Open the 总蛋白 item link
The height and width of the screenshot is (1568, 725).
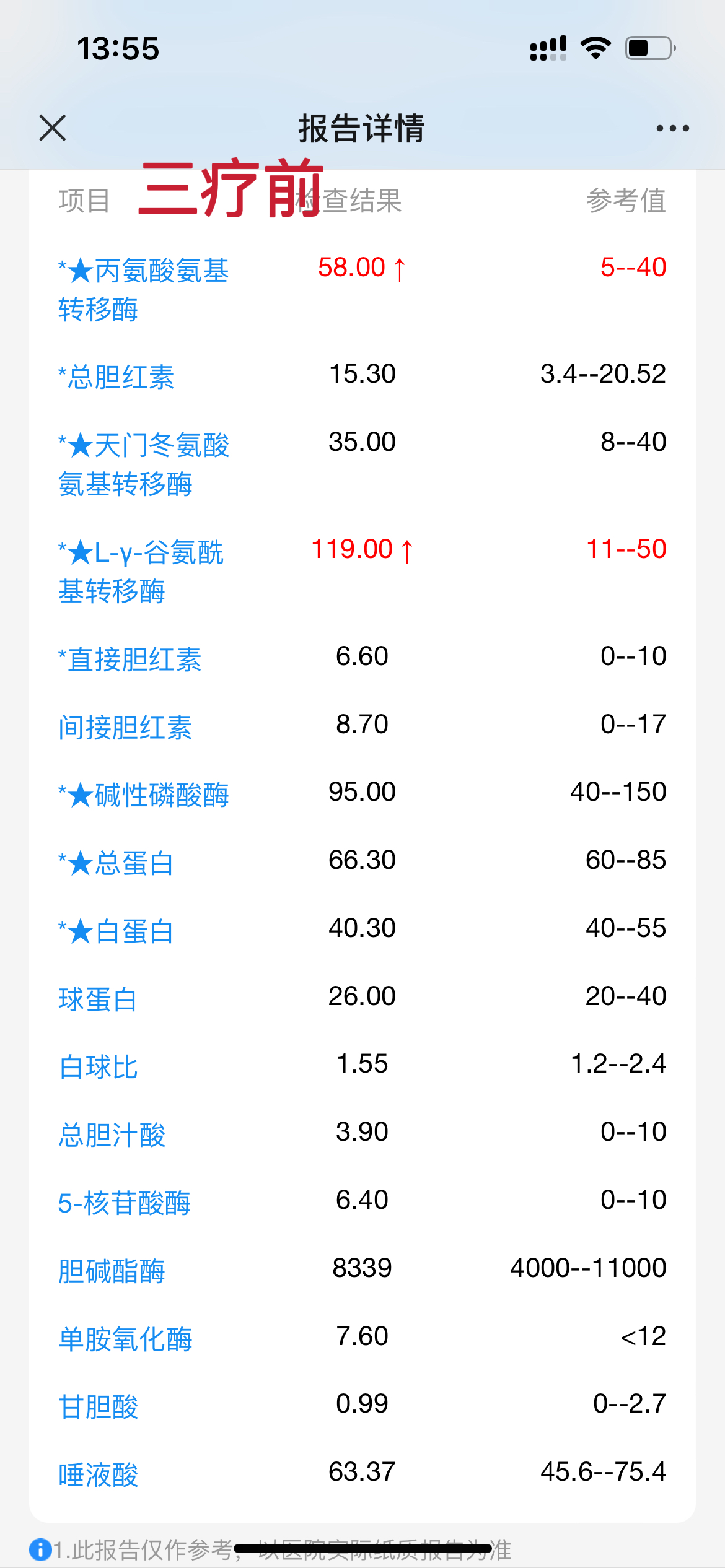coord(116,863)
